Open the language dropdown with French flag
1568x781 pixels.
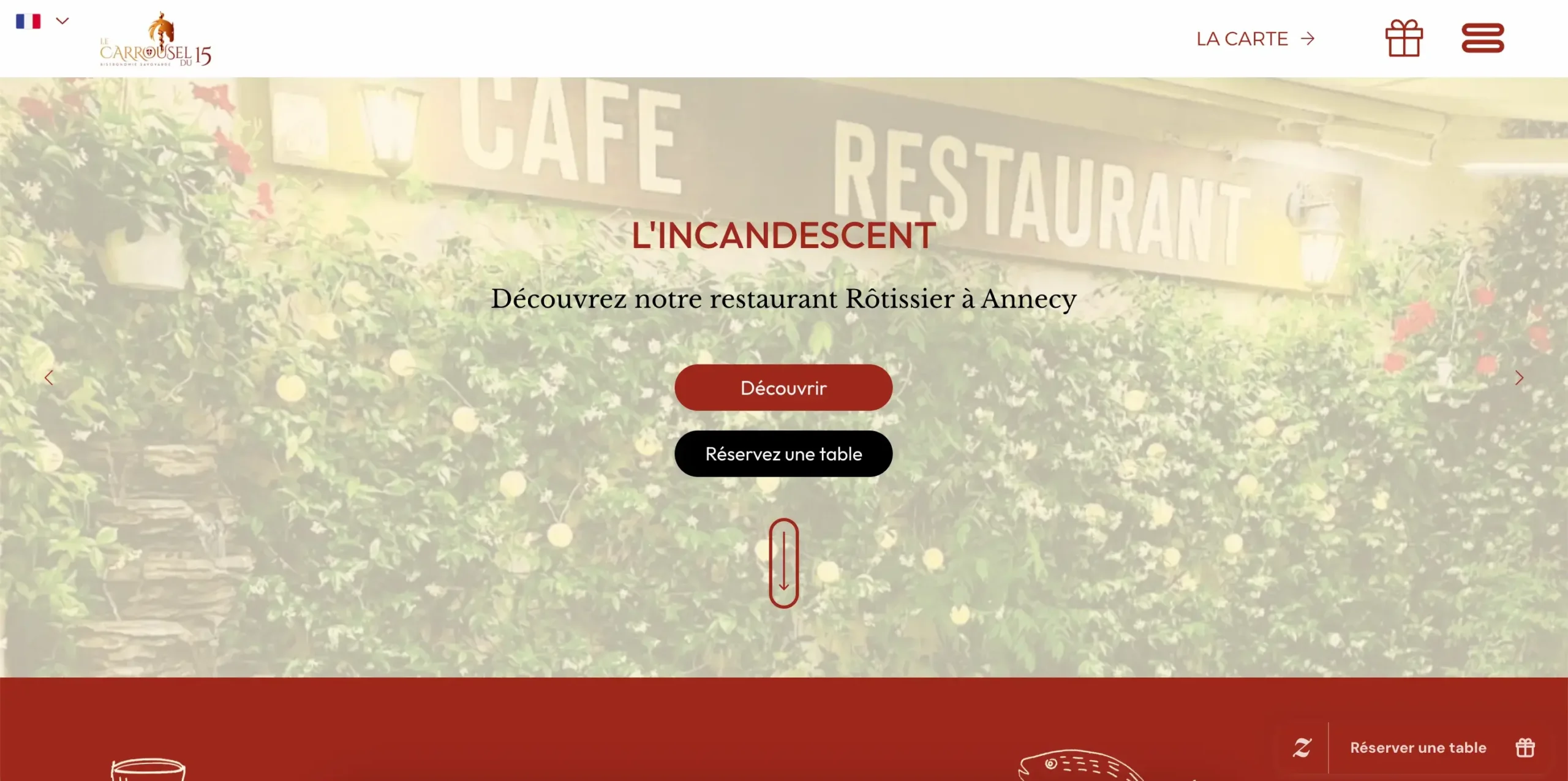[42, 21]
